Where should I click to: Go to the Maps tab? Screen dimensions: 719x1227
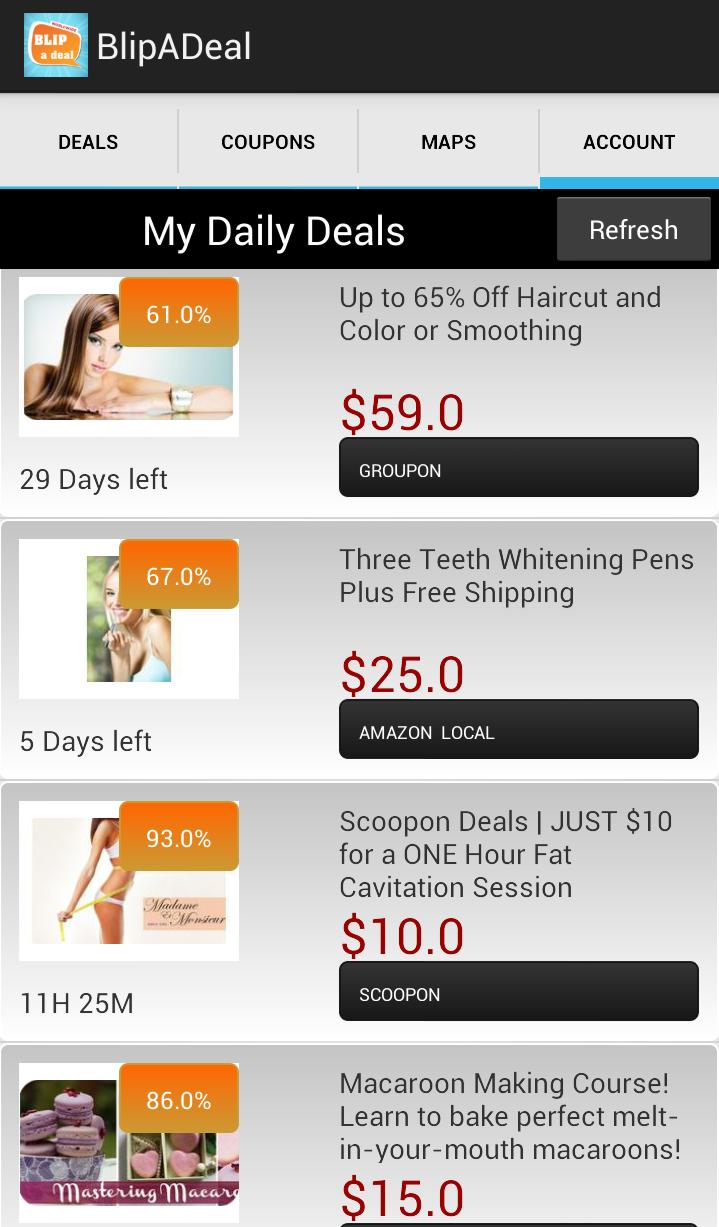click(448, 142)
